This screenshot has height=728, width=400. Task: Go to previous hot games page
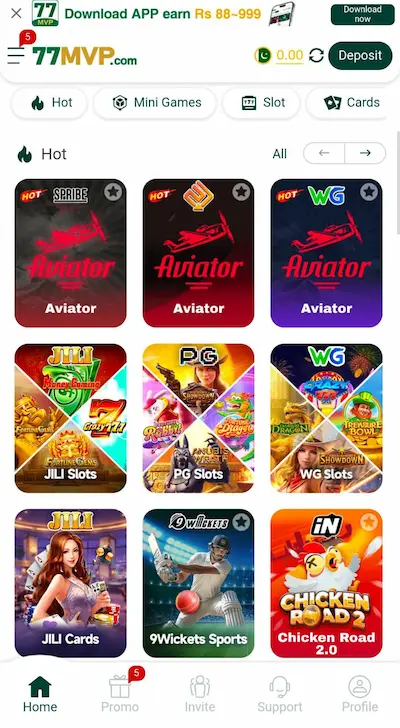tap(324, 153)
